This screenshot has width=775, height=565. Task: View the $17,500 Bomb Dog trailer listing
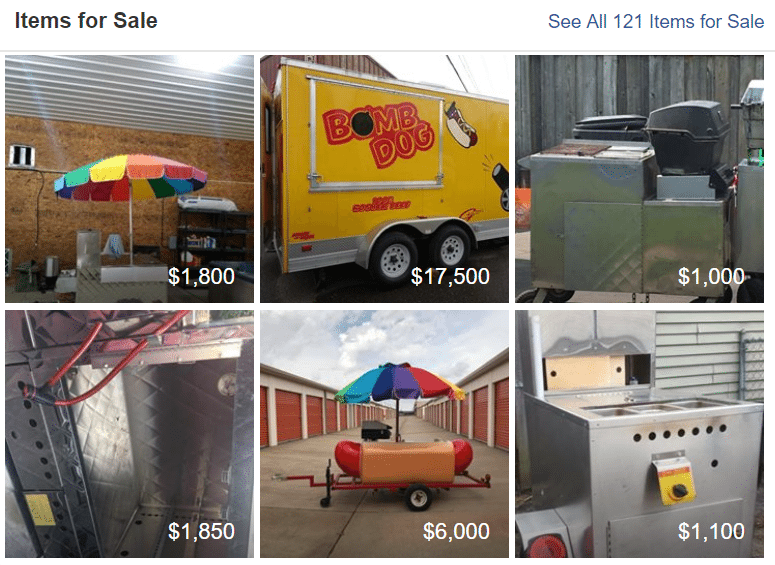[384, 179]
